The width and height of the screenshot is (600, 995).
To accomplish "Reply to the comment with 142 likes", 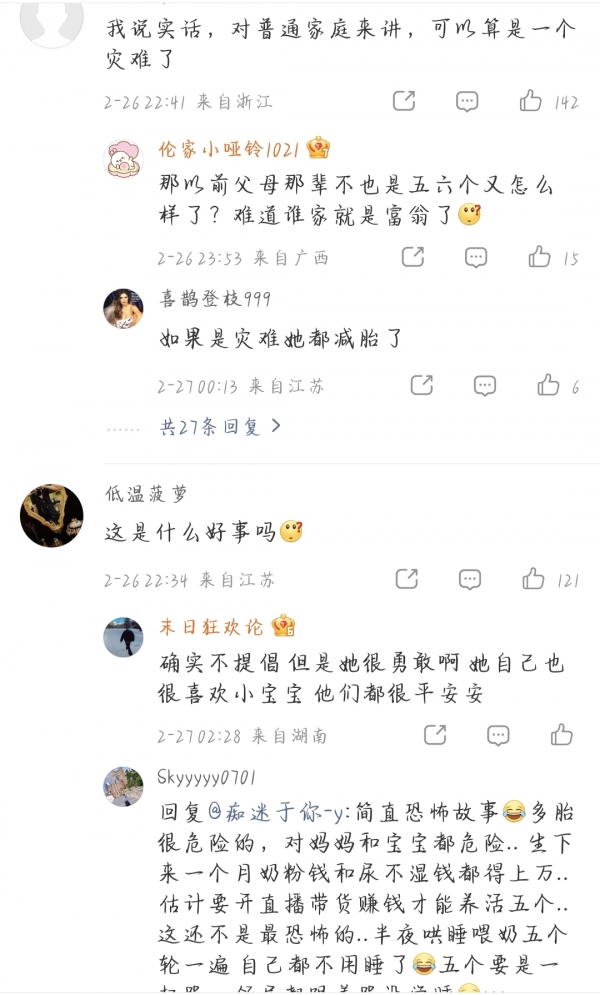I will [x=467, y=101].
